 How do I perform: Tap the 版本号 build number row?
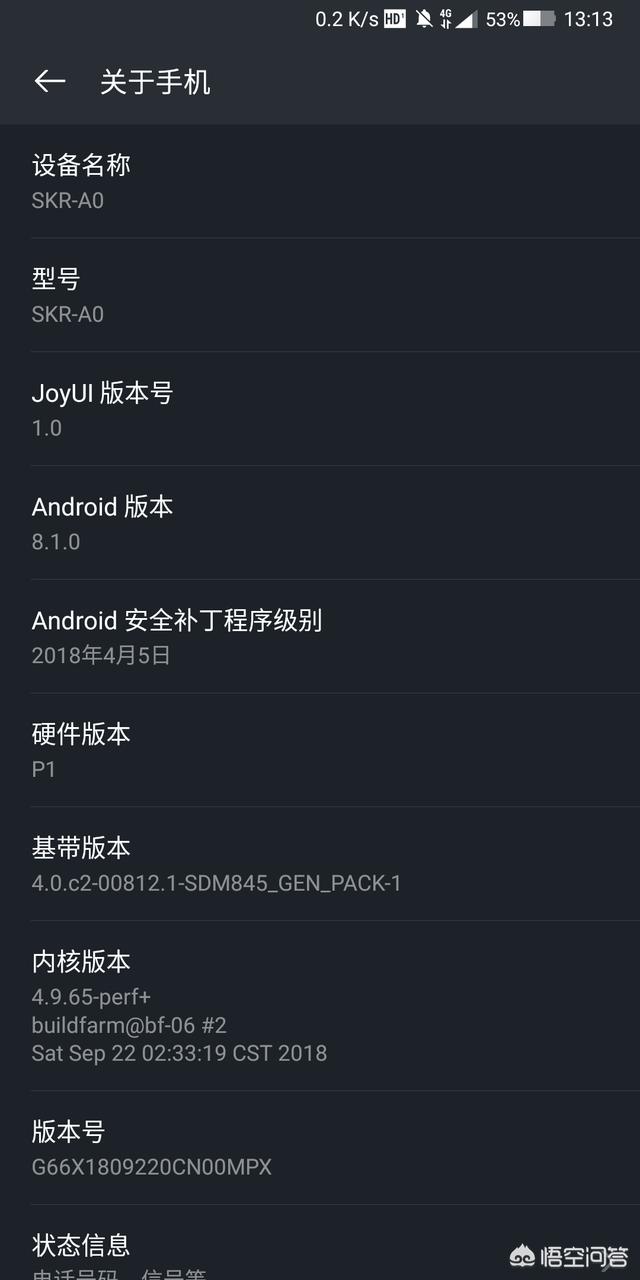[320, 1148]
